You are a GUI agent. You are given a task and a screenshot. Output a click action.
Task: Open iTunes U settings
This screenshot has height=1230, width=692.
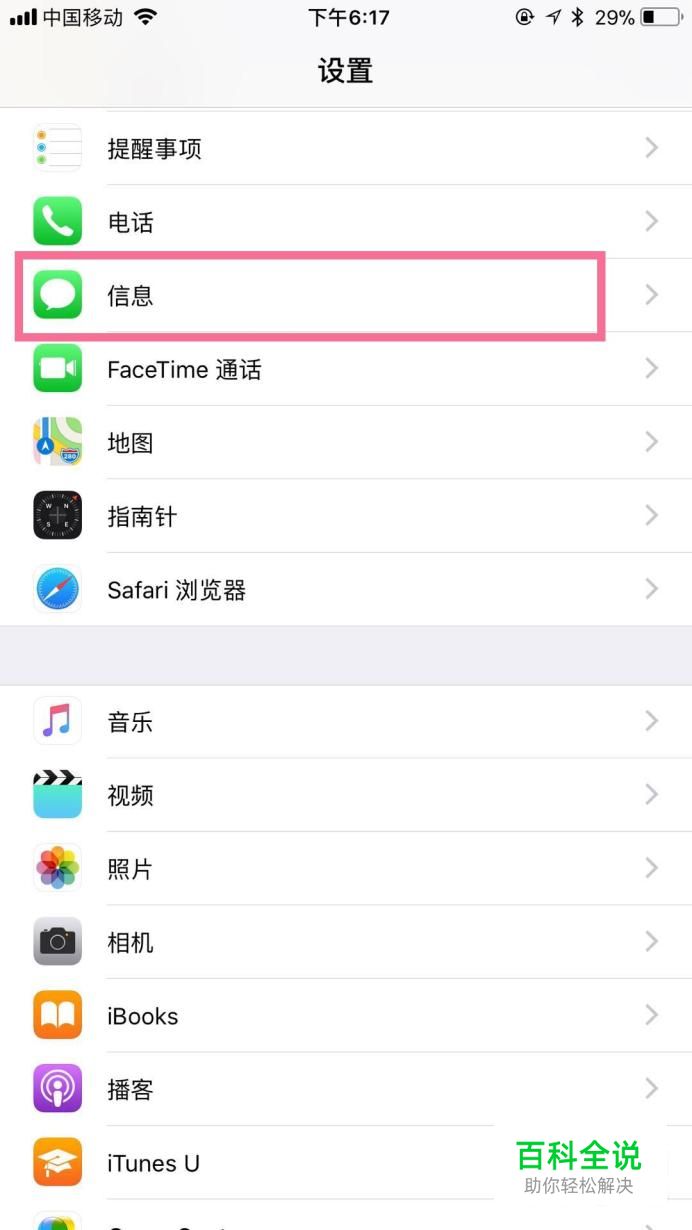point(300,1163)
